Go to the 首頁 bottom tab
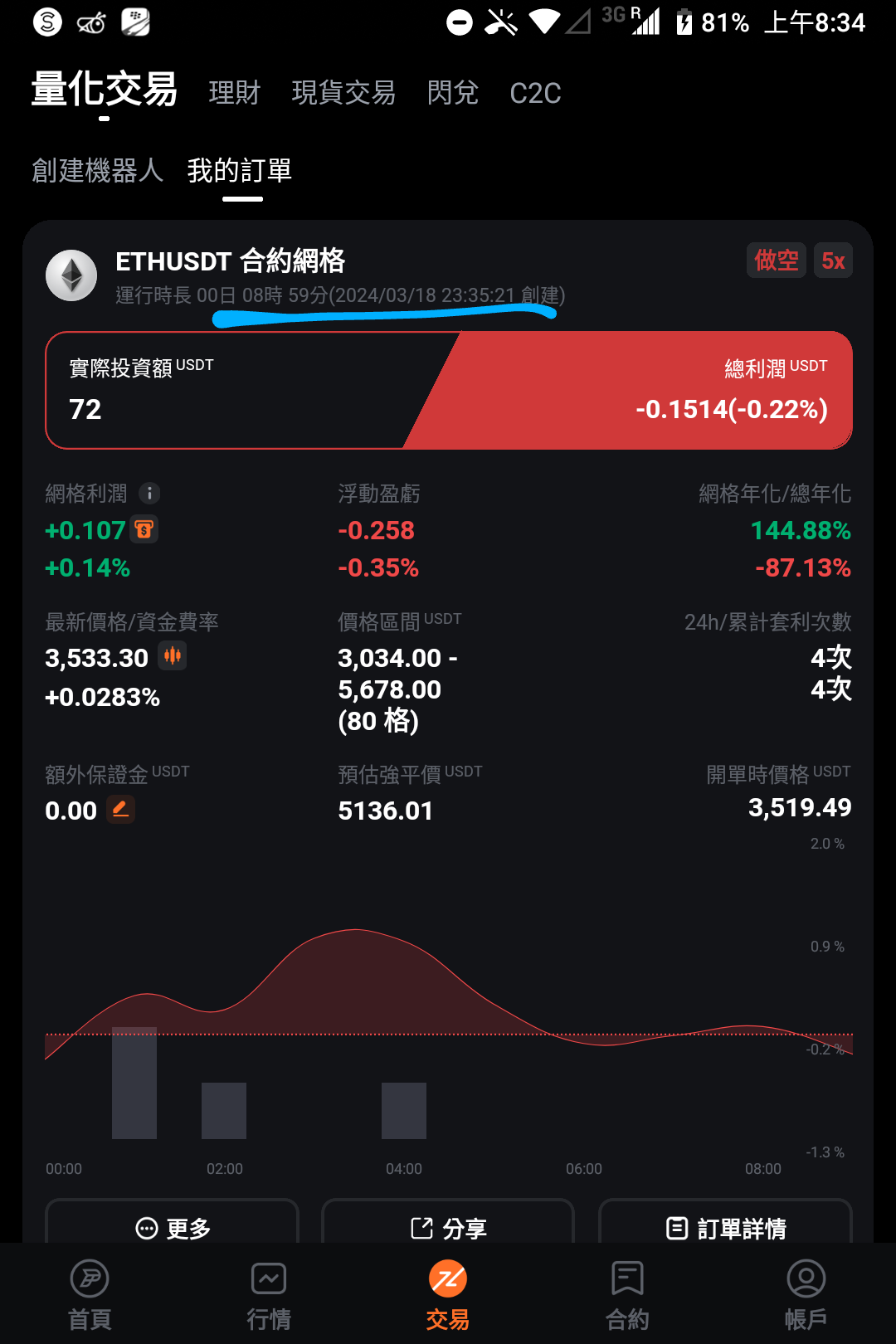The image size is (896, 1344). coord(90,1294)
